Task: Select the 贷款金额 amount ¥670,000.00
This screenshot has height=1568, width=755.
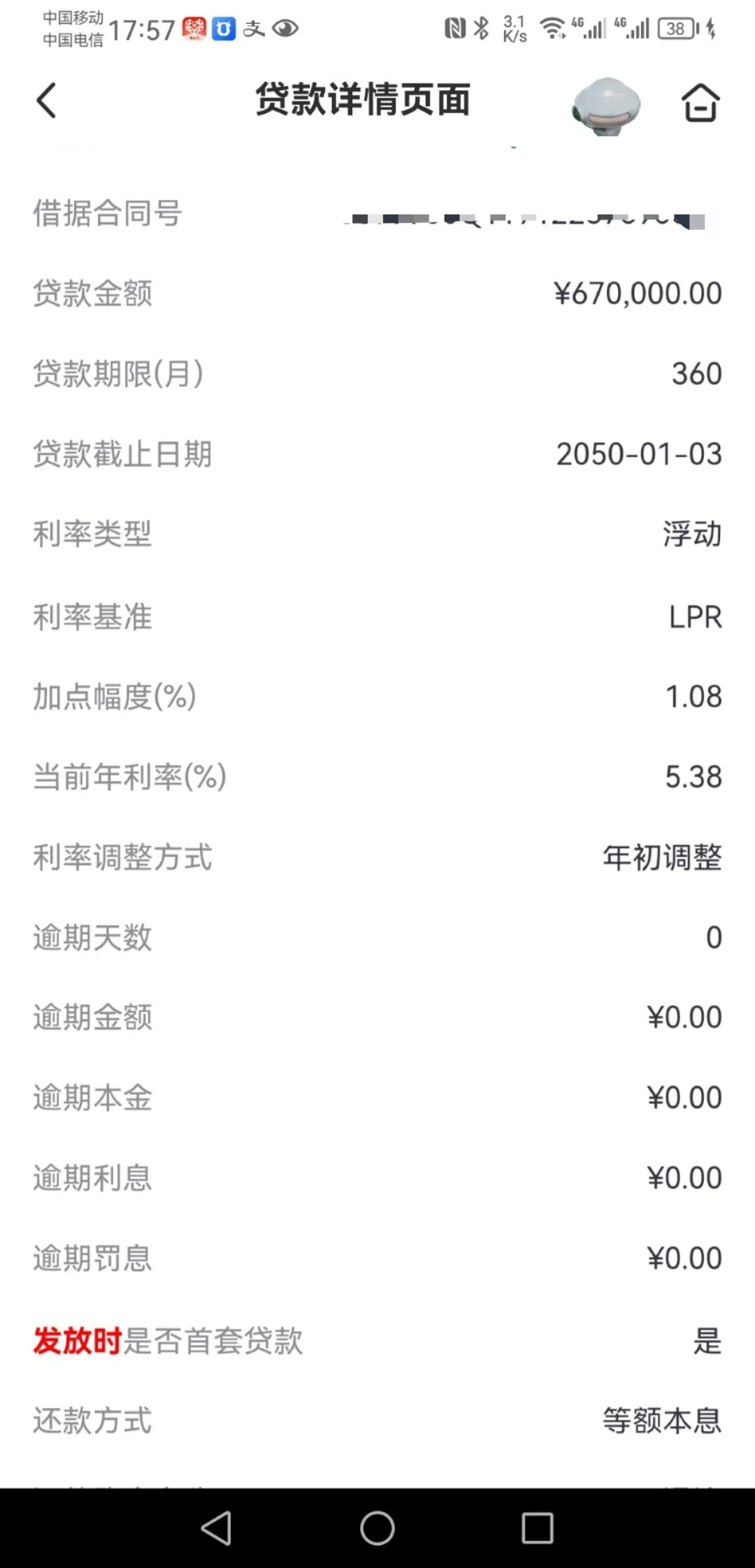Action: (x=638, y=293)
